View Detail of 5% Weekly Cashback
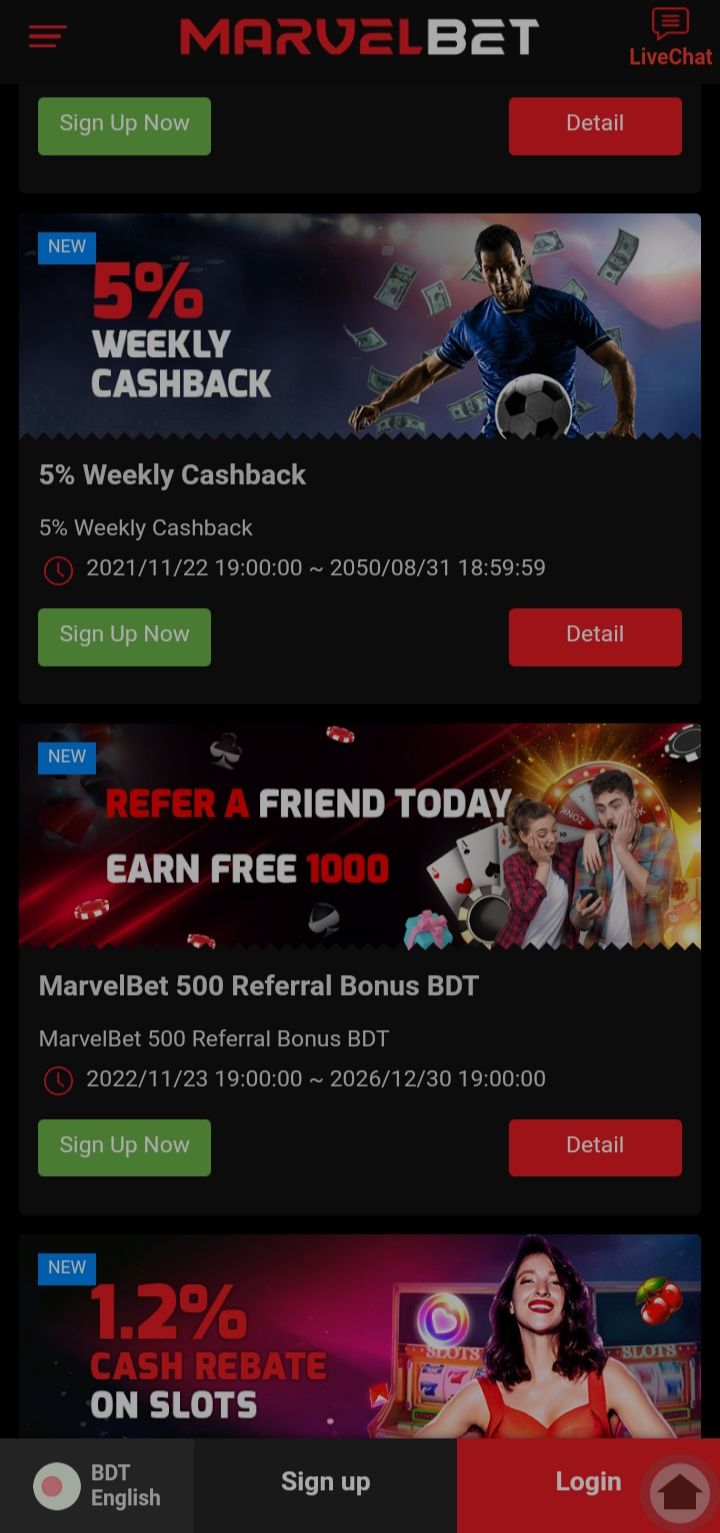Viewport: 720px width, 1533px height. point(595,636)
